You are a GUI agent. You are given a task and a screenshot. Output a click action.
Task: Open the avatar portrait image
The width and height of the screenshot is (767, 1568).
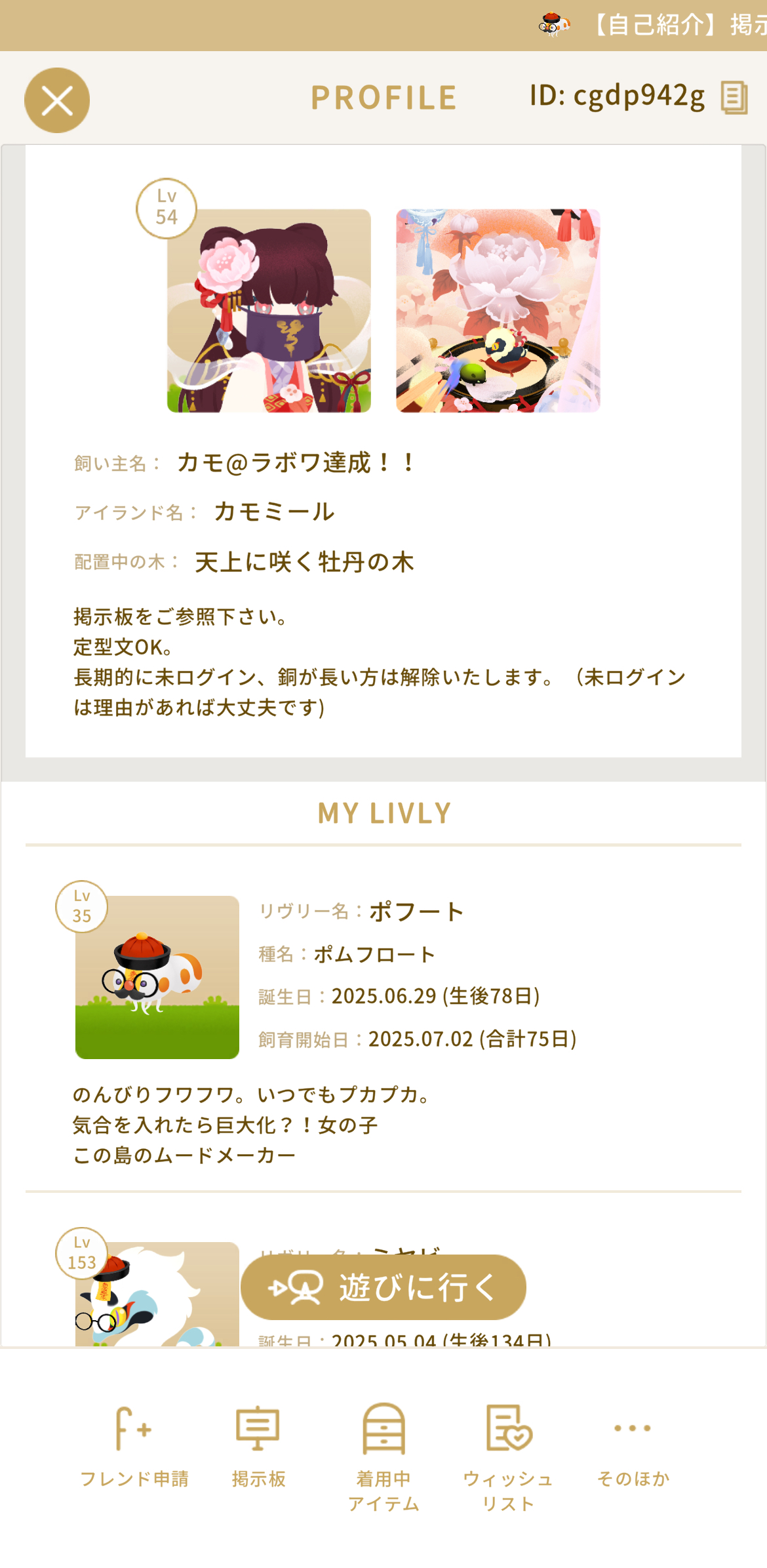(269, 311)
